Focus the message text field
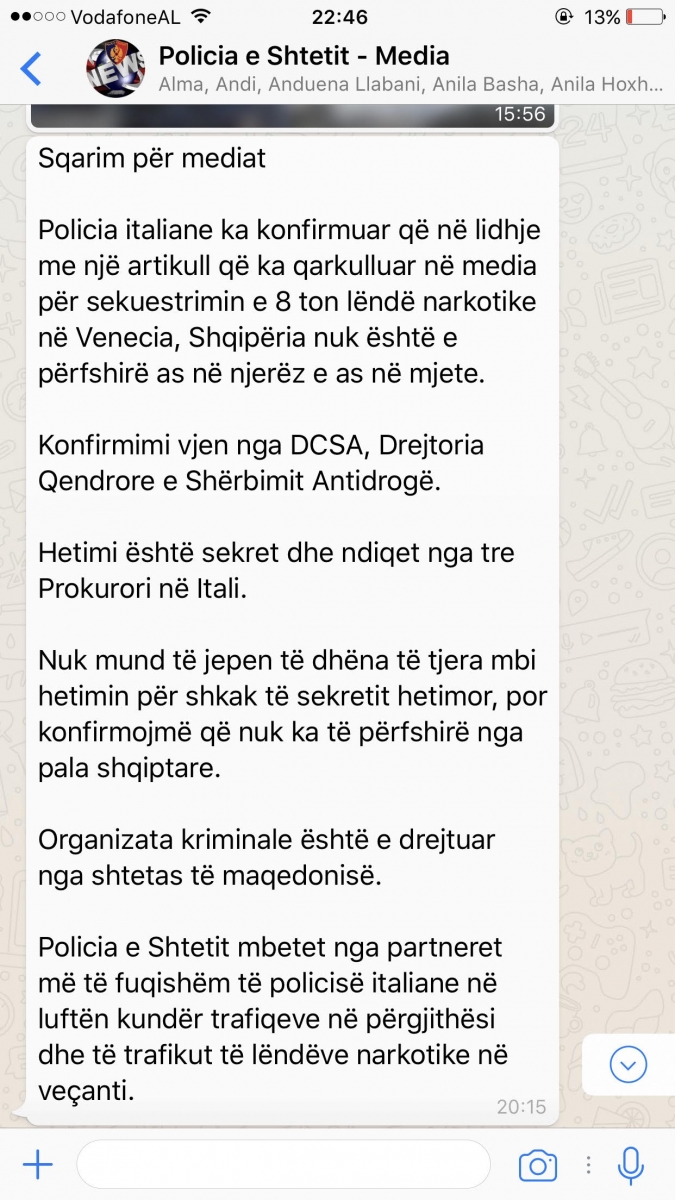Viewport: 675px width, 1200px height. pyautogui.click(x=283, y=1164)
